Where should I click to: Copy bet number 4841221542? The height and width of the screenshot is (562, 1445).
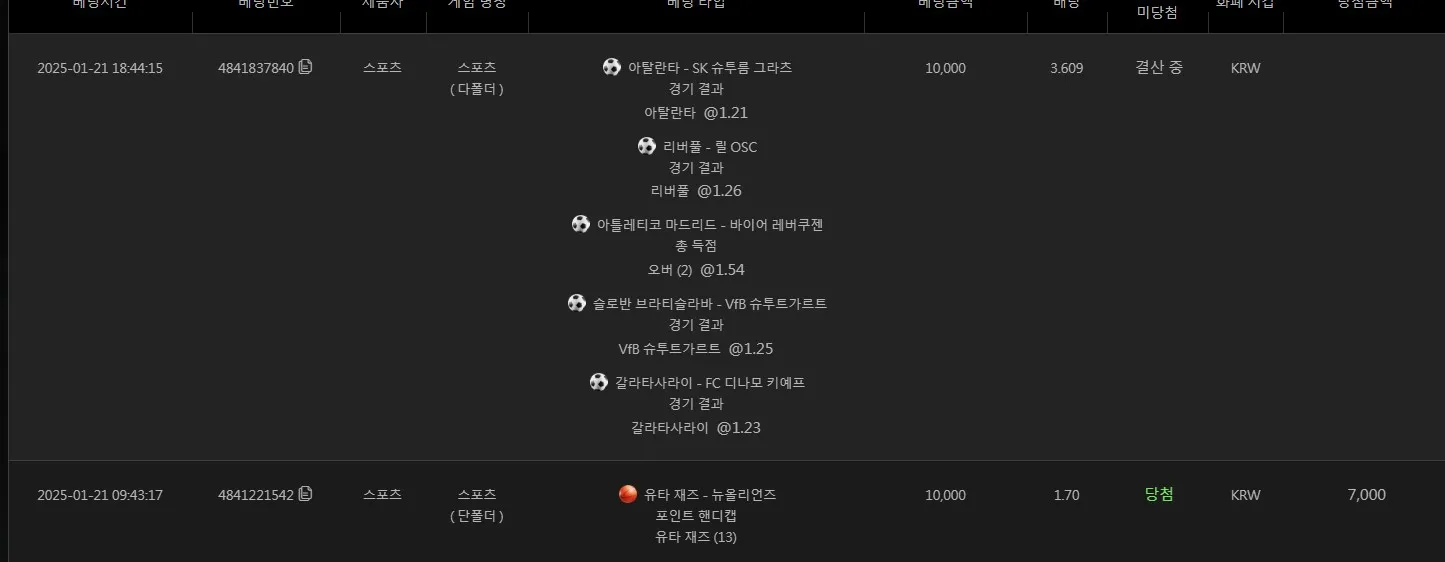(x=305, y=494)
